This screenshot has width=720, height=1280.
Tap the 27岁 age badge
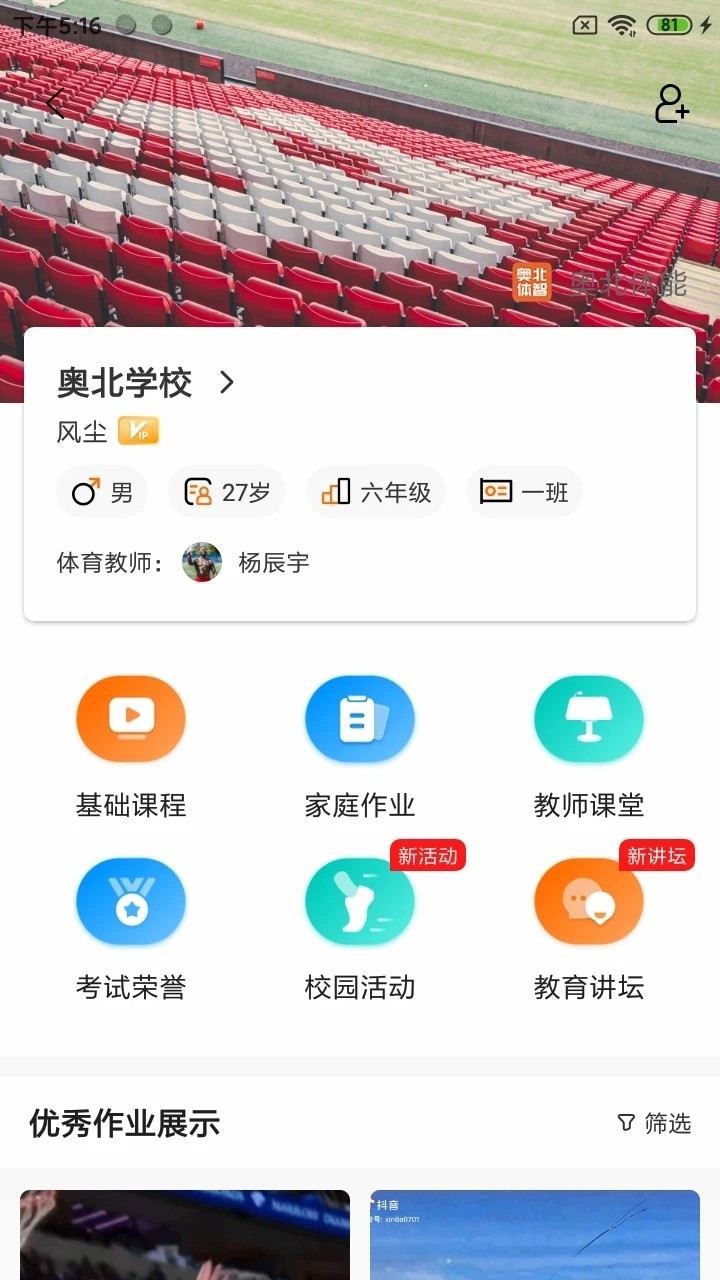(x=226, y=491)
